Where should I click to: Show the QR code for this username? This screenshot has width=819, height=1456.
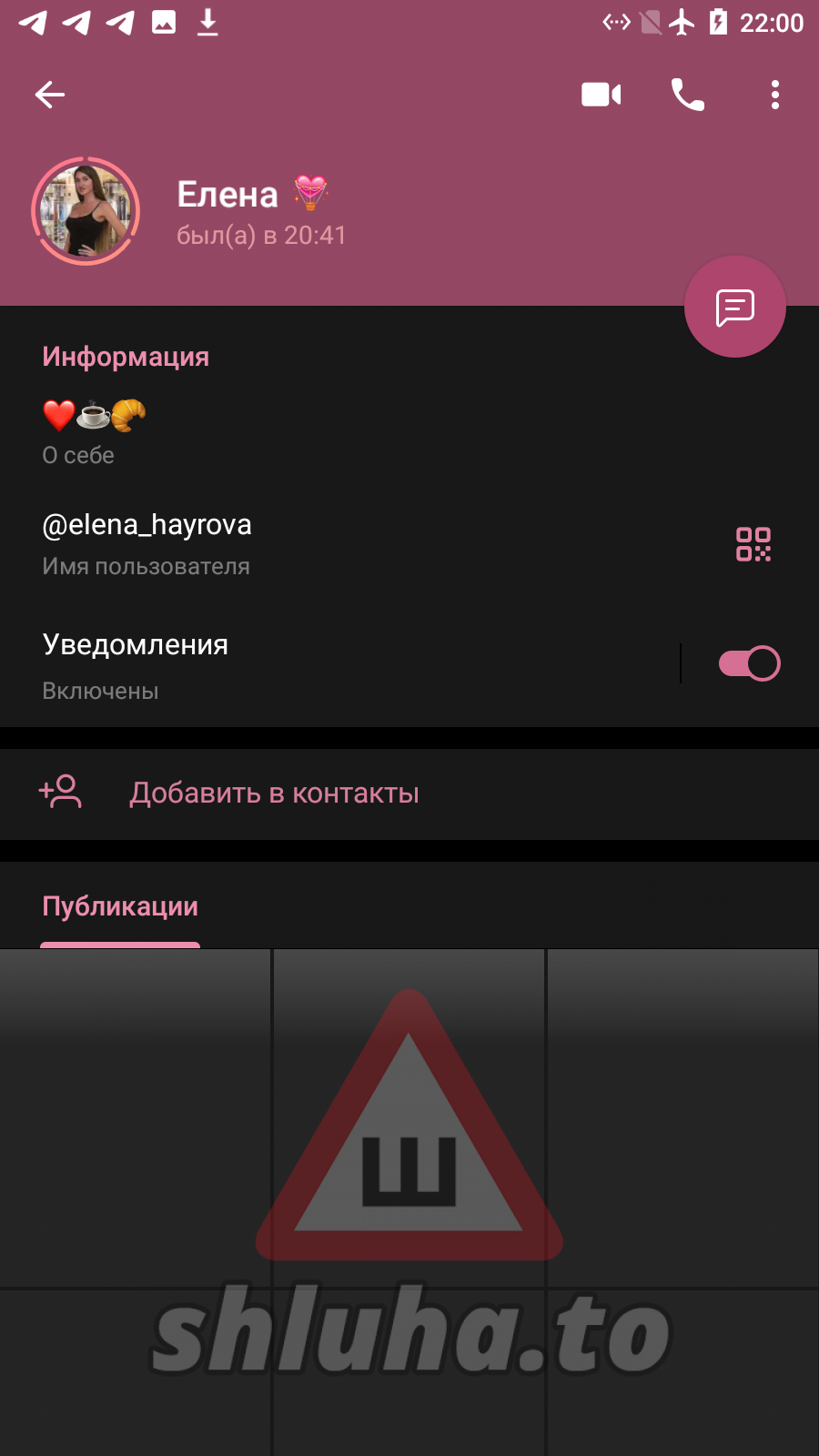click(x=753, y=544)
